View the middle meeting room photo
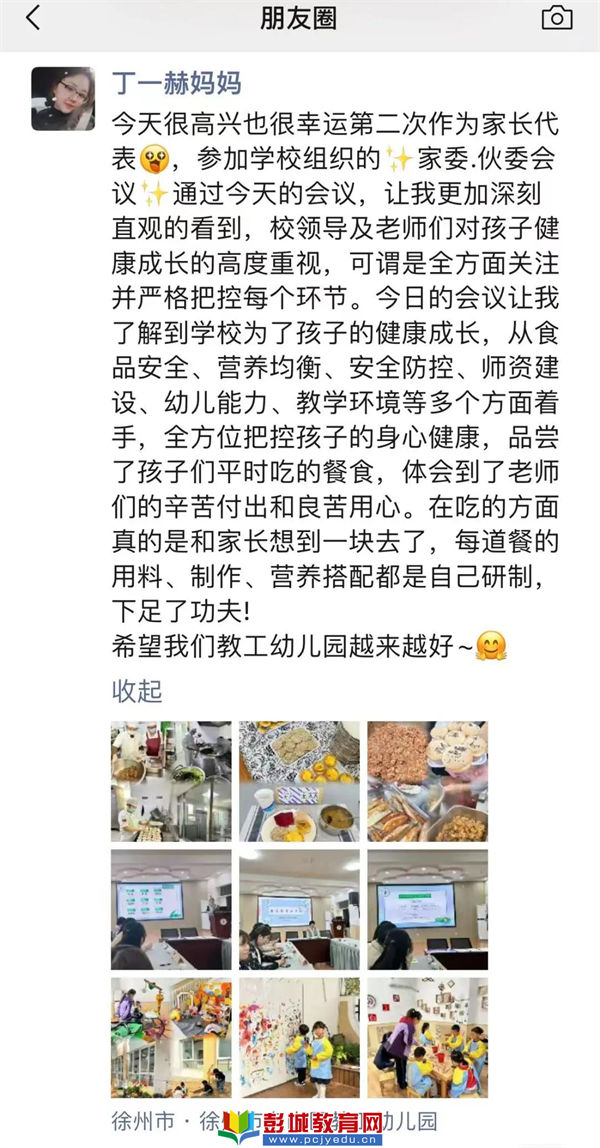Screen dimensions: 600x1148 point(299,909)
